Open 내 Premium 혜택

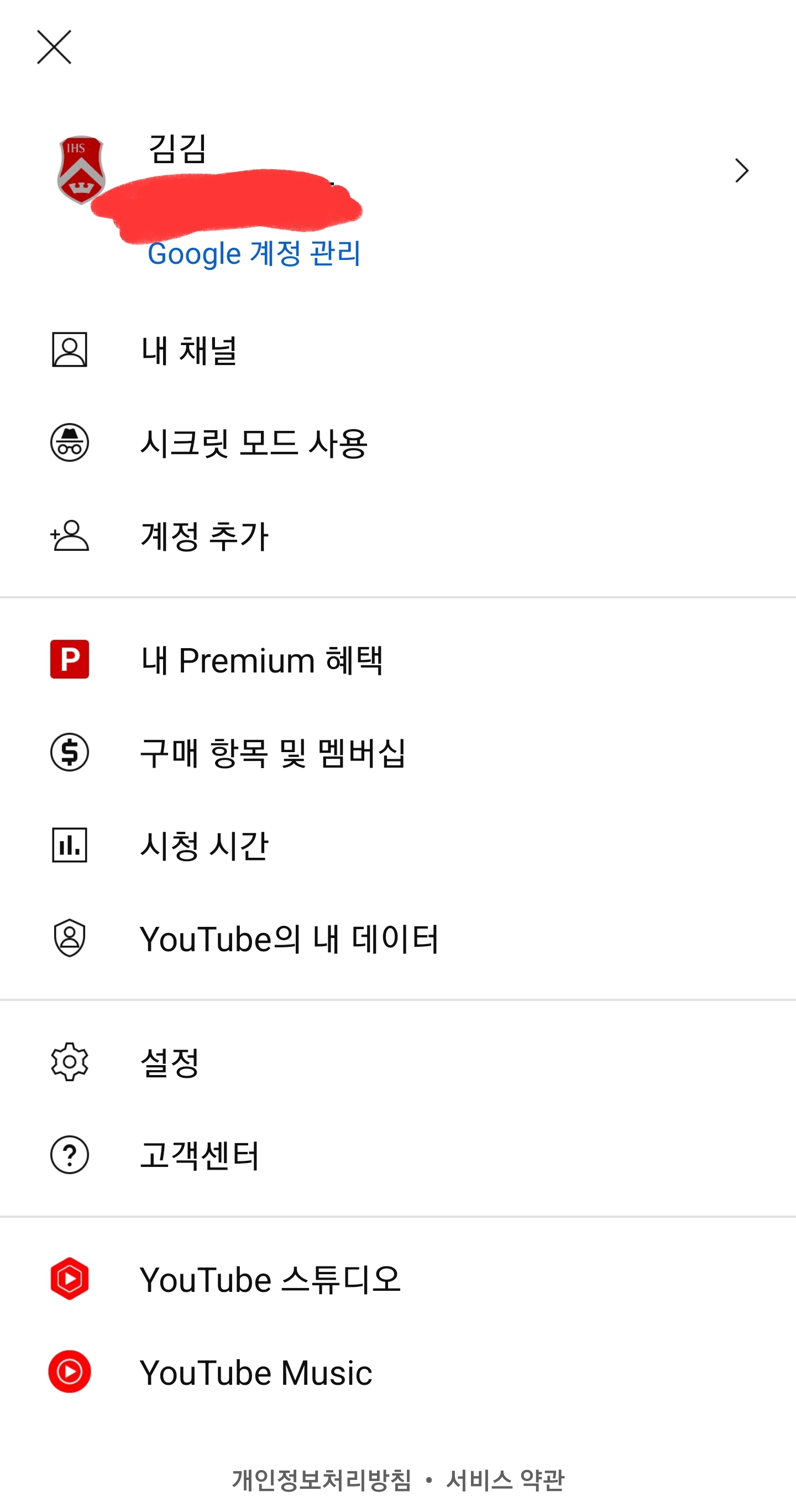click(261, 660)
